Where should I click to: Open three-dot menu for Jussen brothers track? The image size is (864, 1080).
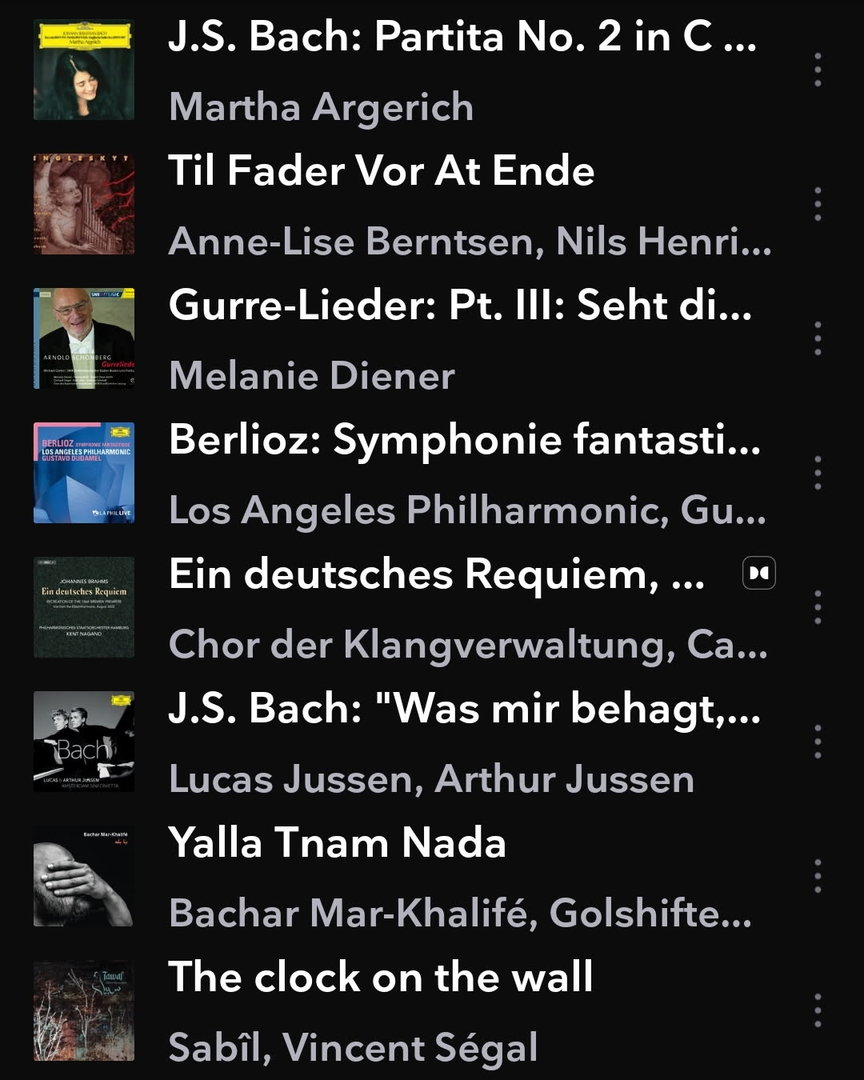tap(818, 742)
